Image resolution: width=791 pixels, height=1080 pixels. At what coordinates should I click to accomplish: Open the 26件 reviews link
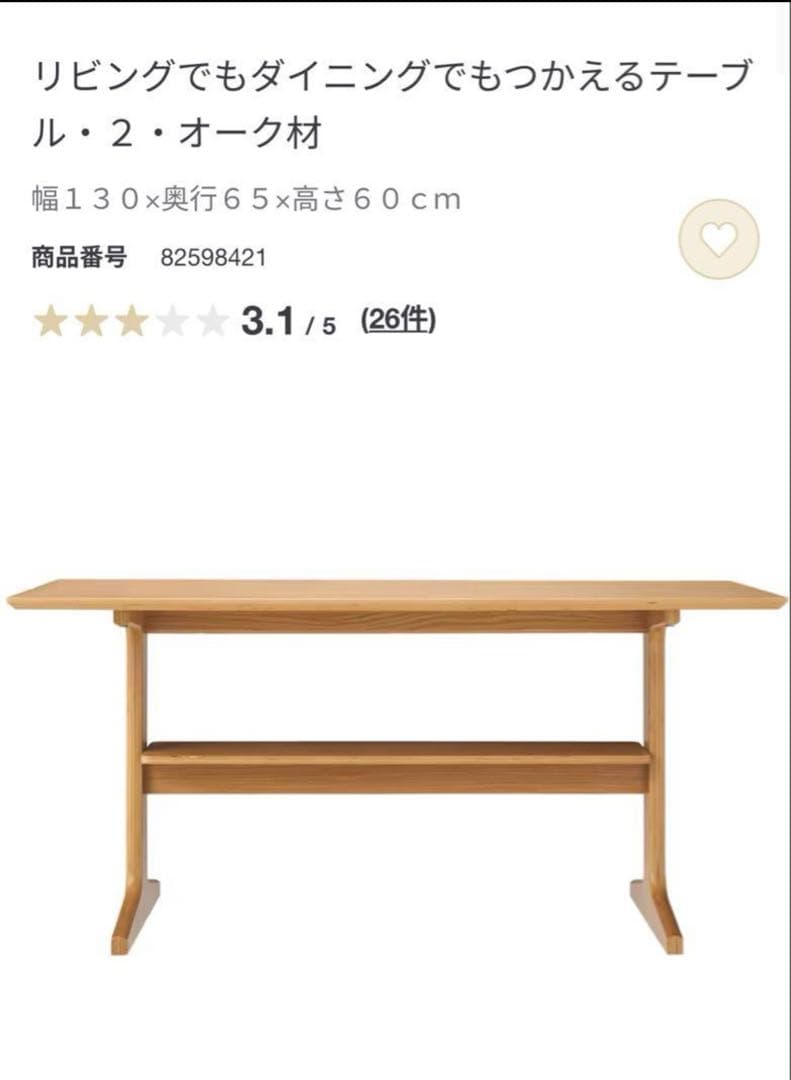398,320
